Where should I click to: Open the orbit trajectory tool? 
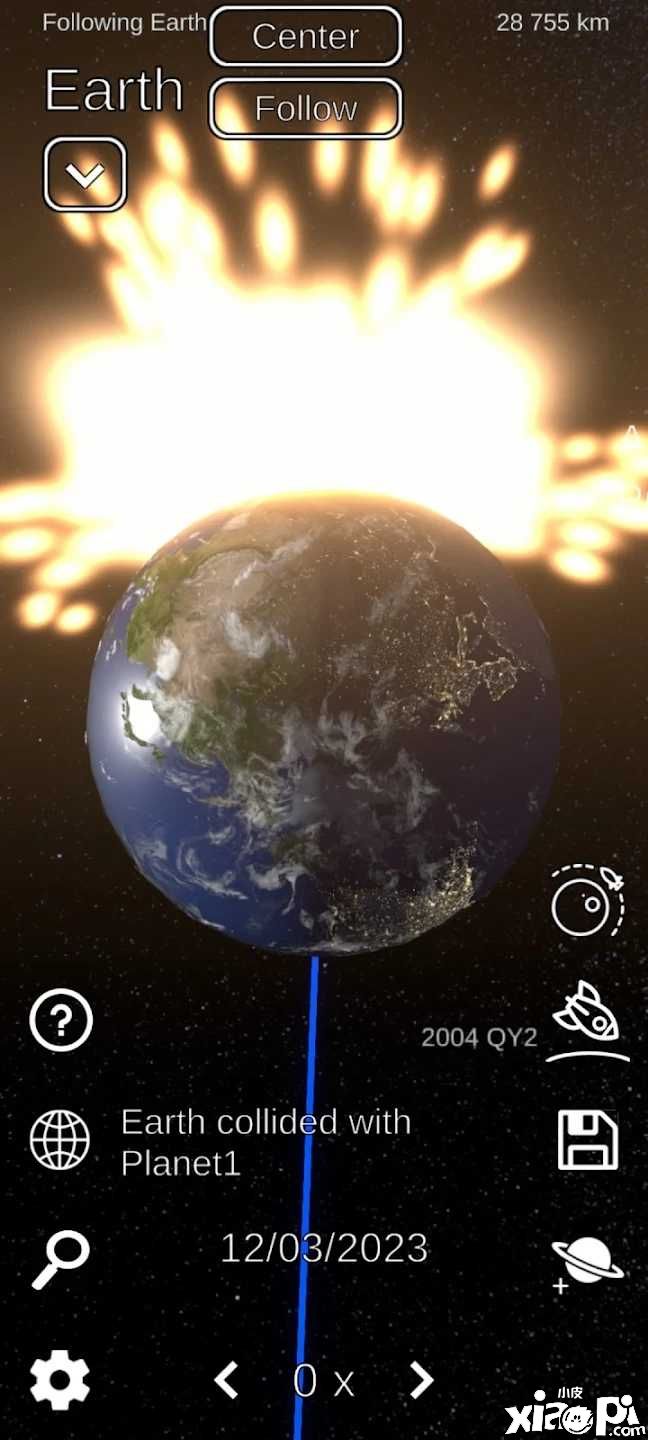[588, 900]
